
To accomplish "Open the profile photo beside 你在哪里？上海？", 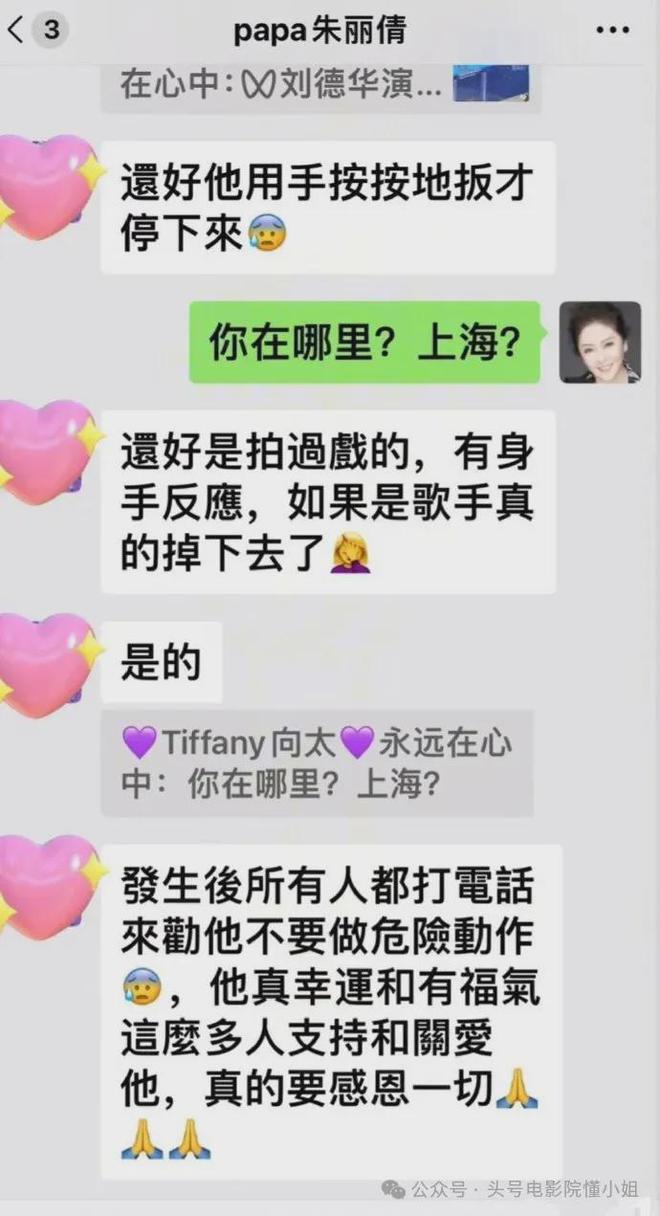I will pos(599,342).
